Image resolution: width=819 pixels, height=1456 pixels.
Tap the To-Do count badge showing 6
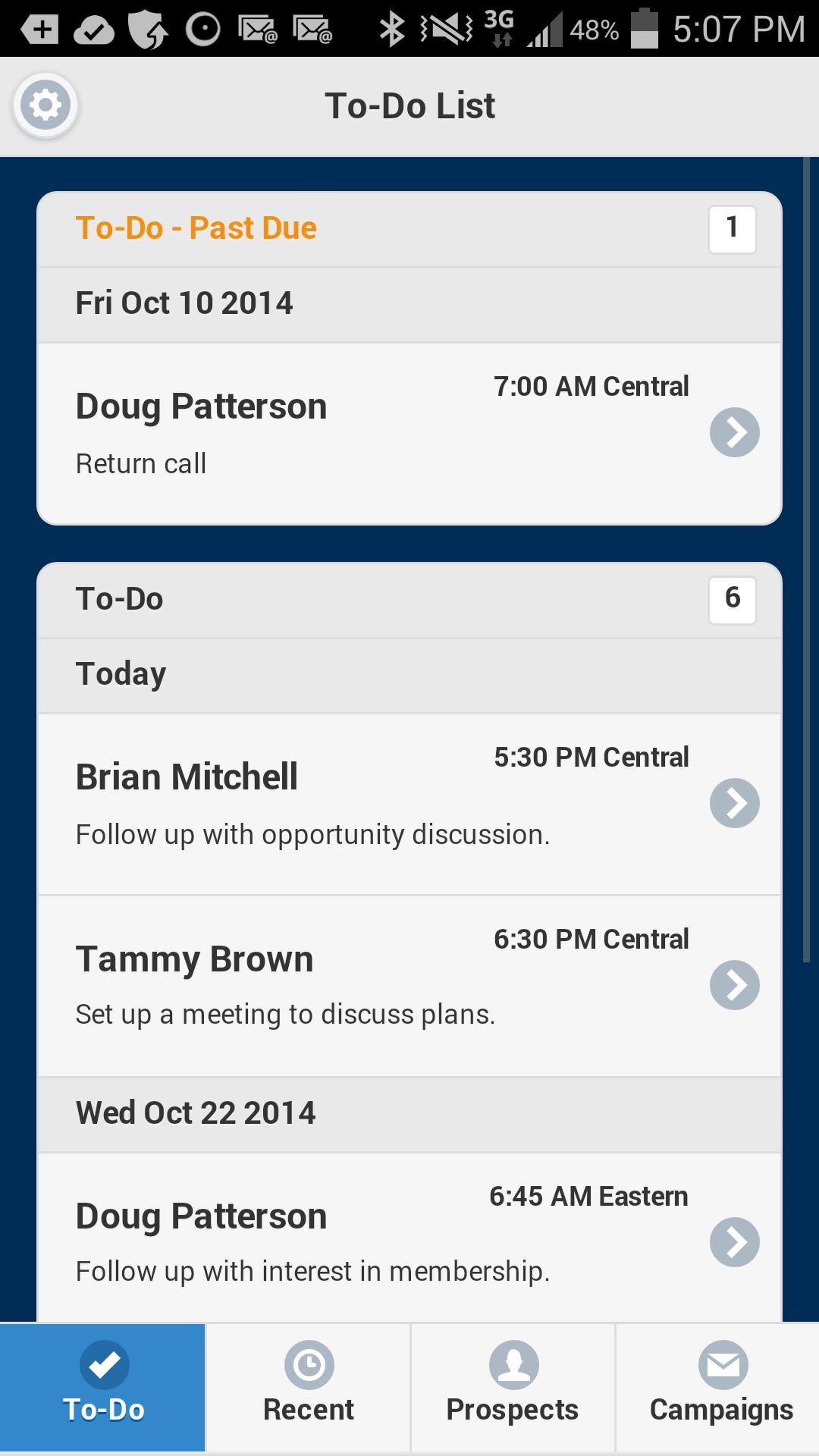732,598
